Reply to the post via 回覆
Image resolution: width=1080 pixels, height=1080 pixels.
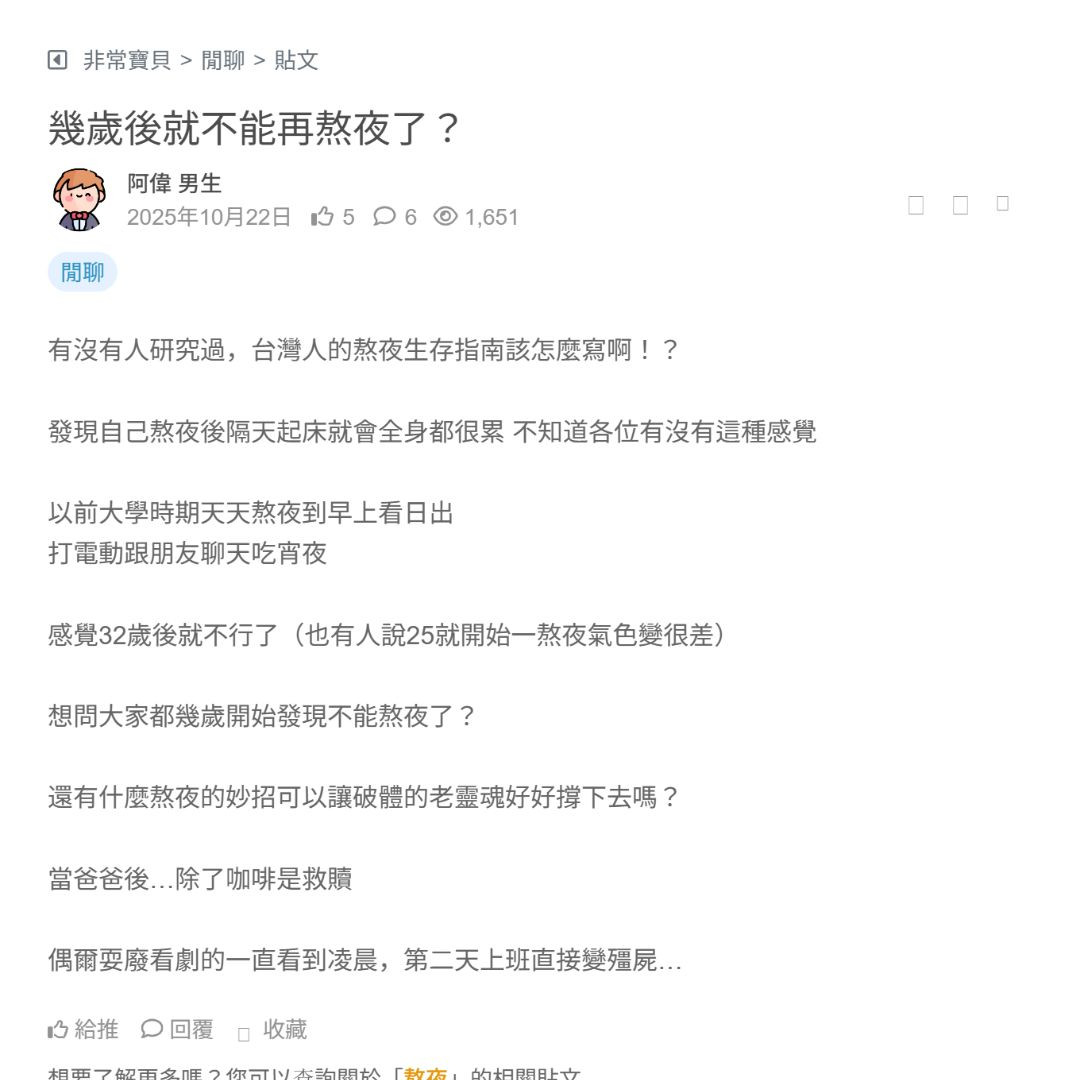(x=177, y=1029)
